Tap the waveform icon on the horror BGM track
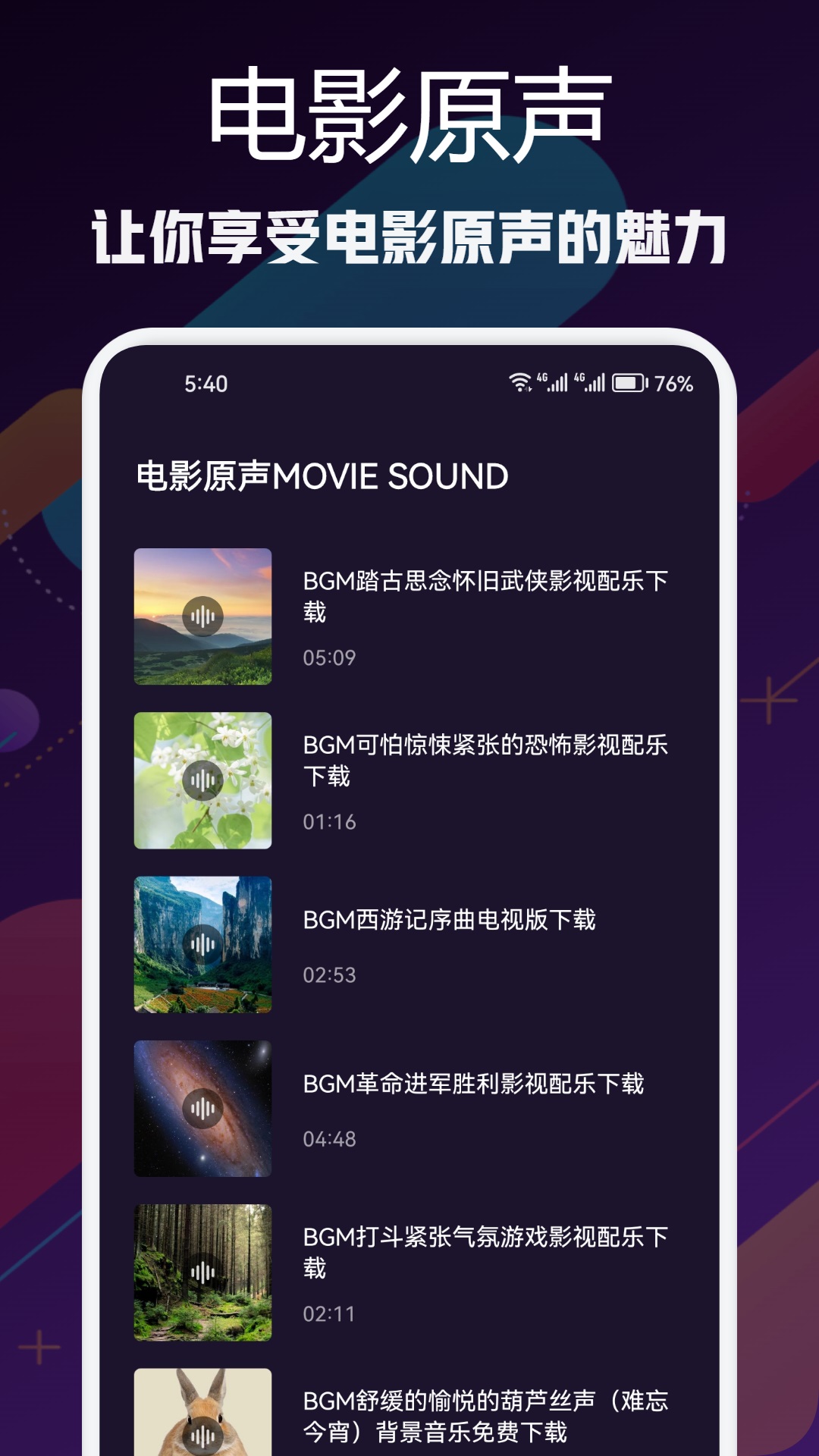 pyautogui.click(x=203, y=781)
